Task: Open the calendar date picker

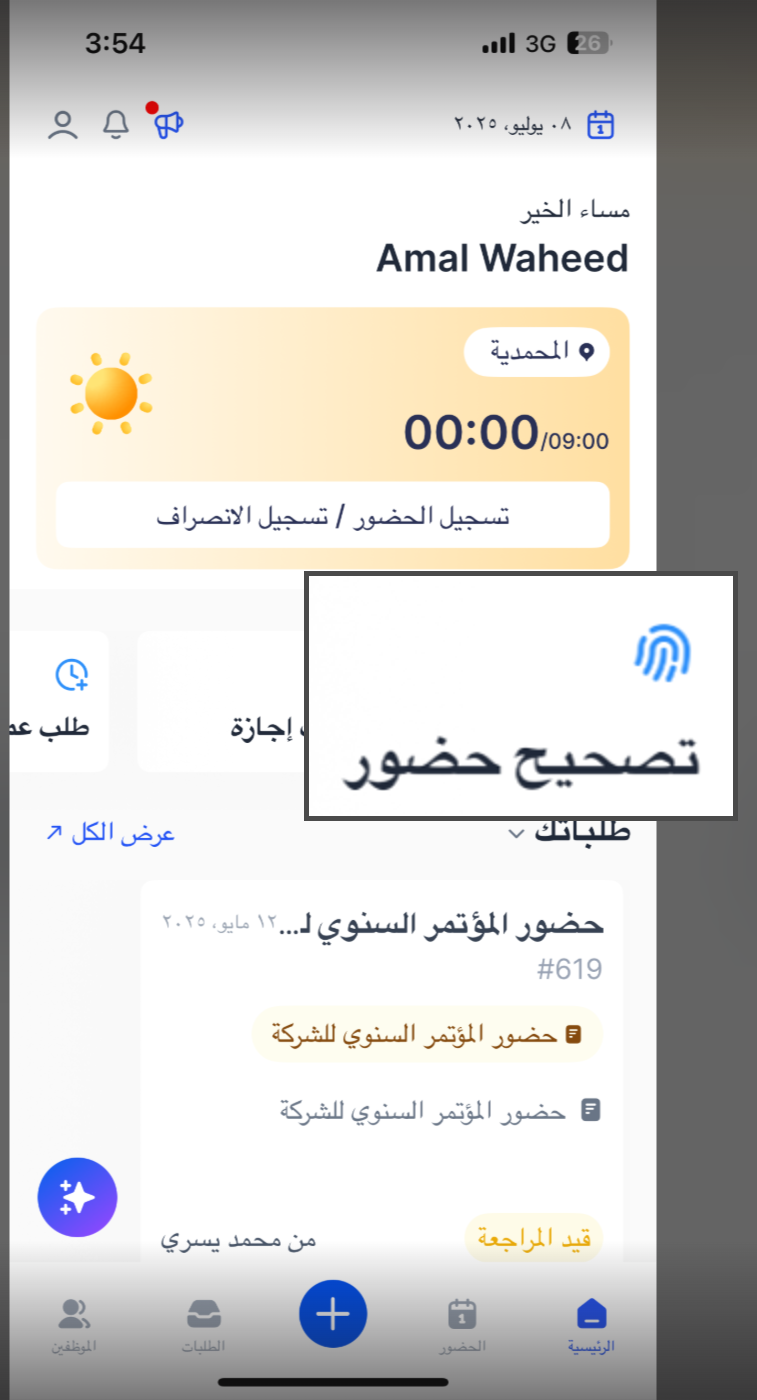Action: pos(600,125)
